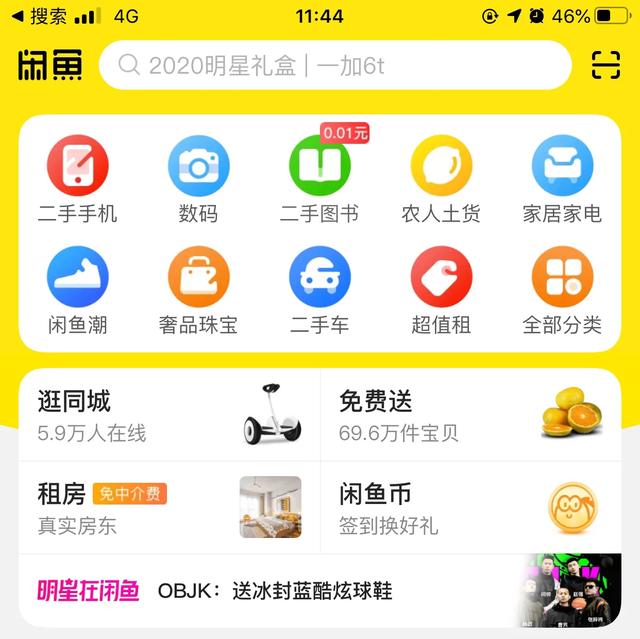Open the scan code icon

tap(605, 66)
